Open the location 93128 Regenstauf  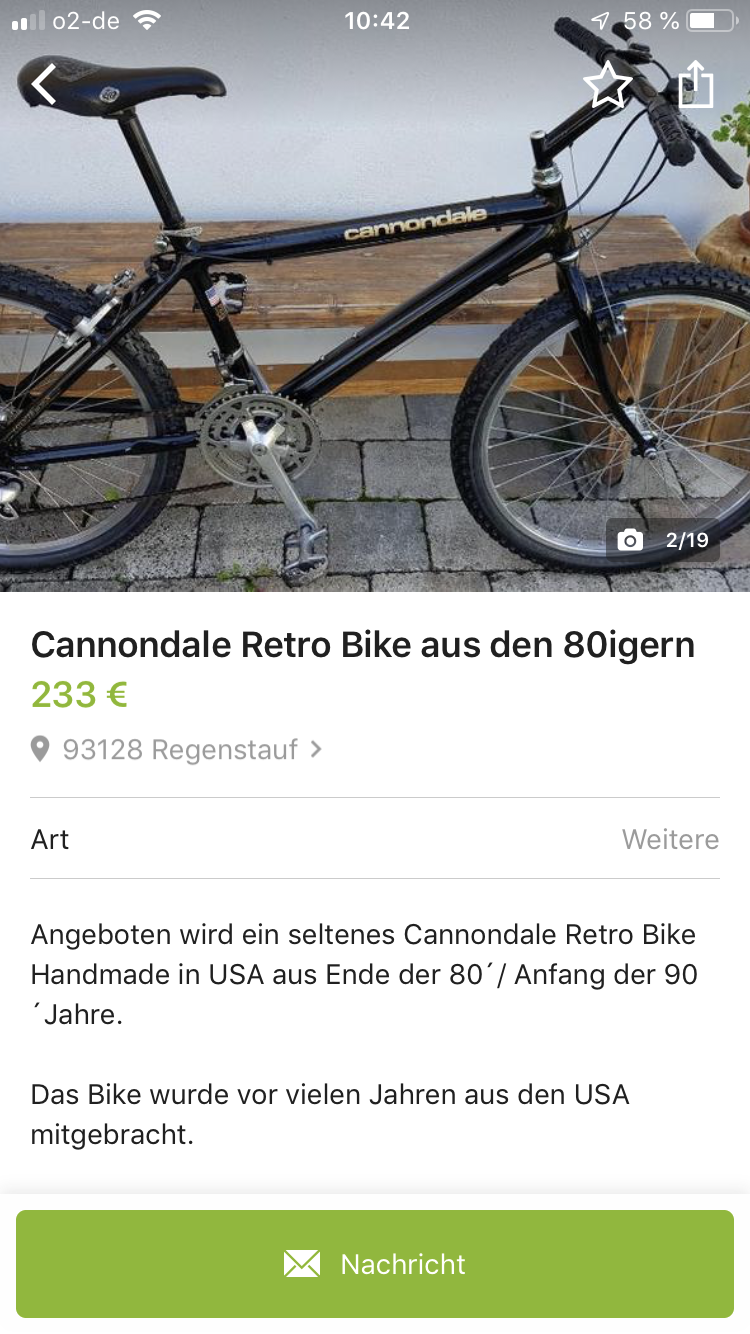pos(178,749)
